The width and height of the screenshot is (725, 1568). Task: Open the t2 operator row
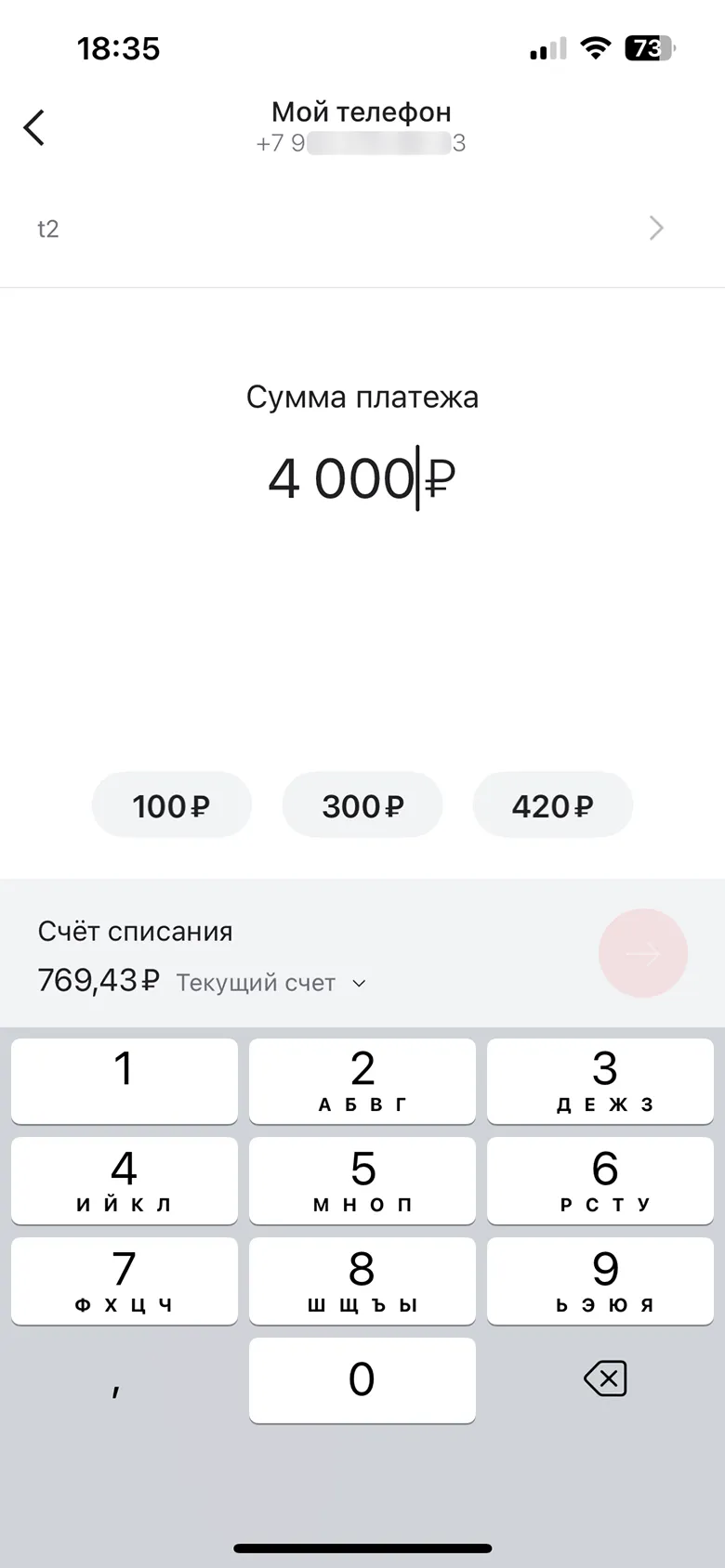(362, 229)
